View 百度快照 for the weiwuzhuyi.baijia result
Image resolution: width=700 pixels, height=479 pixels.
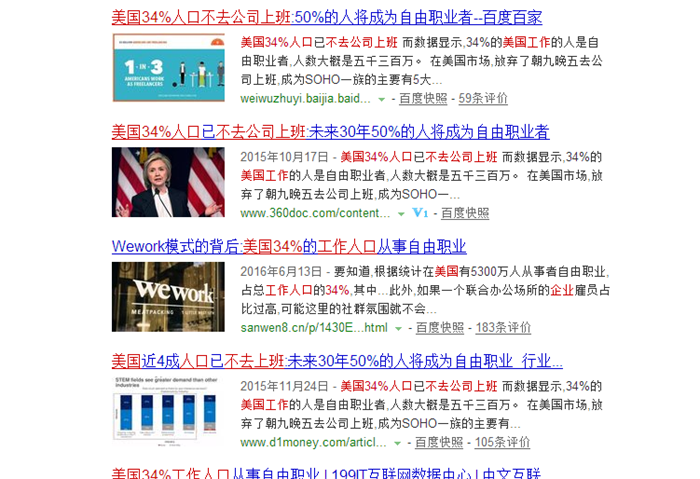(423, 99)
